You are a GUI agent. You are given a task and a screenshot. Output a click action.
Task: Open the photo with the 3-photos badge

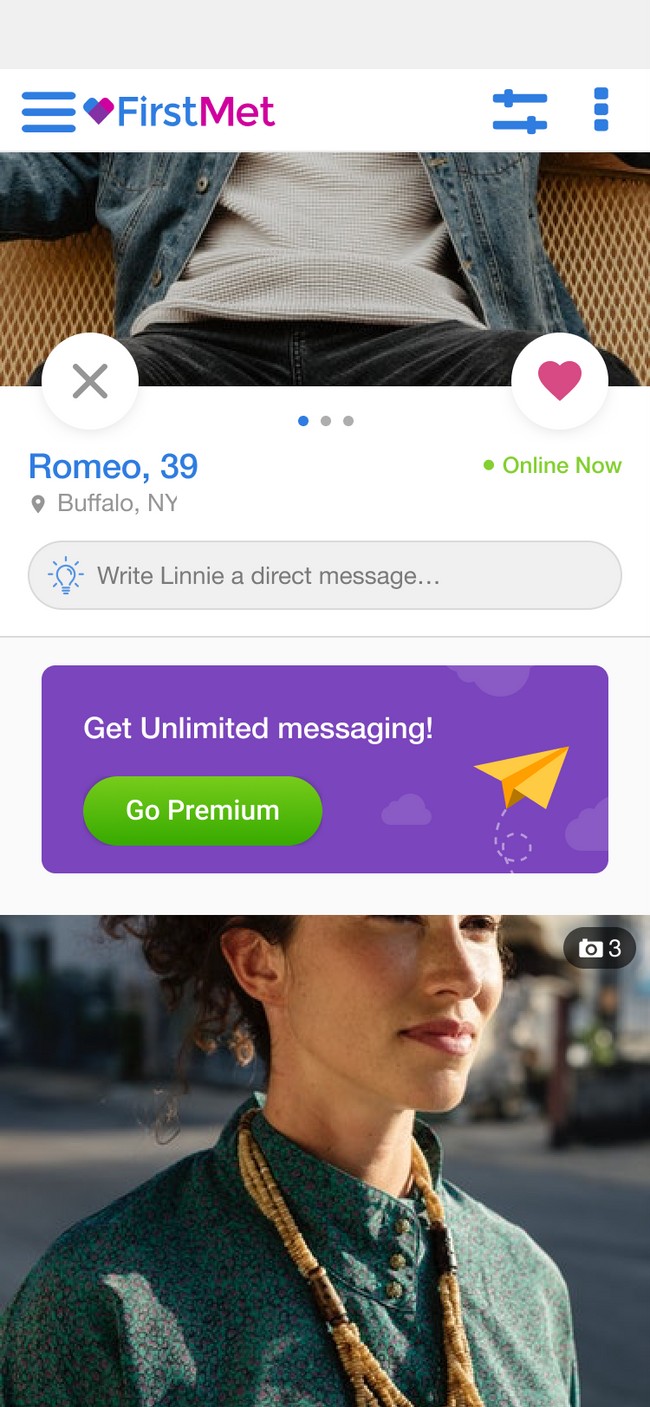pos(325,1161)
